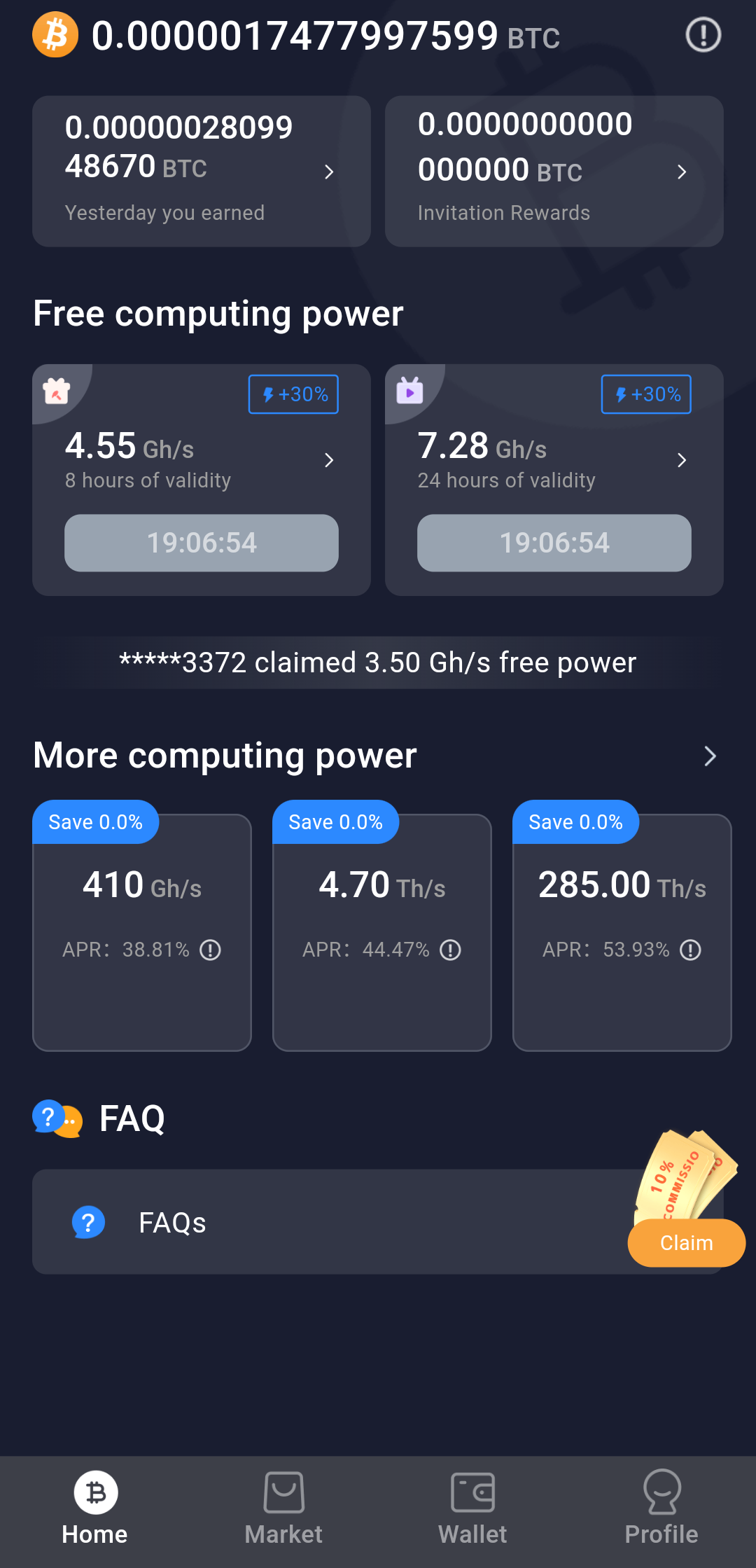This screenshot has width=756, height=1568.
Task: Show APR info for 53.93% plan
Action: pyautogui.click(x=690, y=950)
